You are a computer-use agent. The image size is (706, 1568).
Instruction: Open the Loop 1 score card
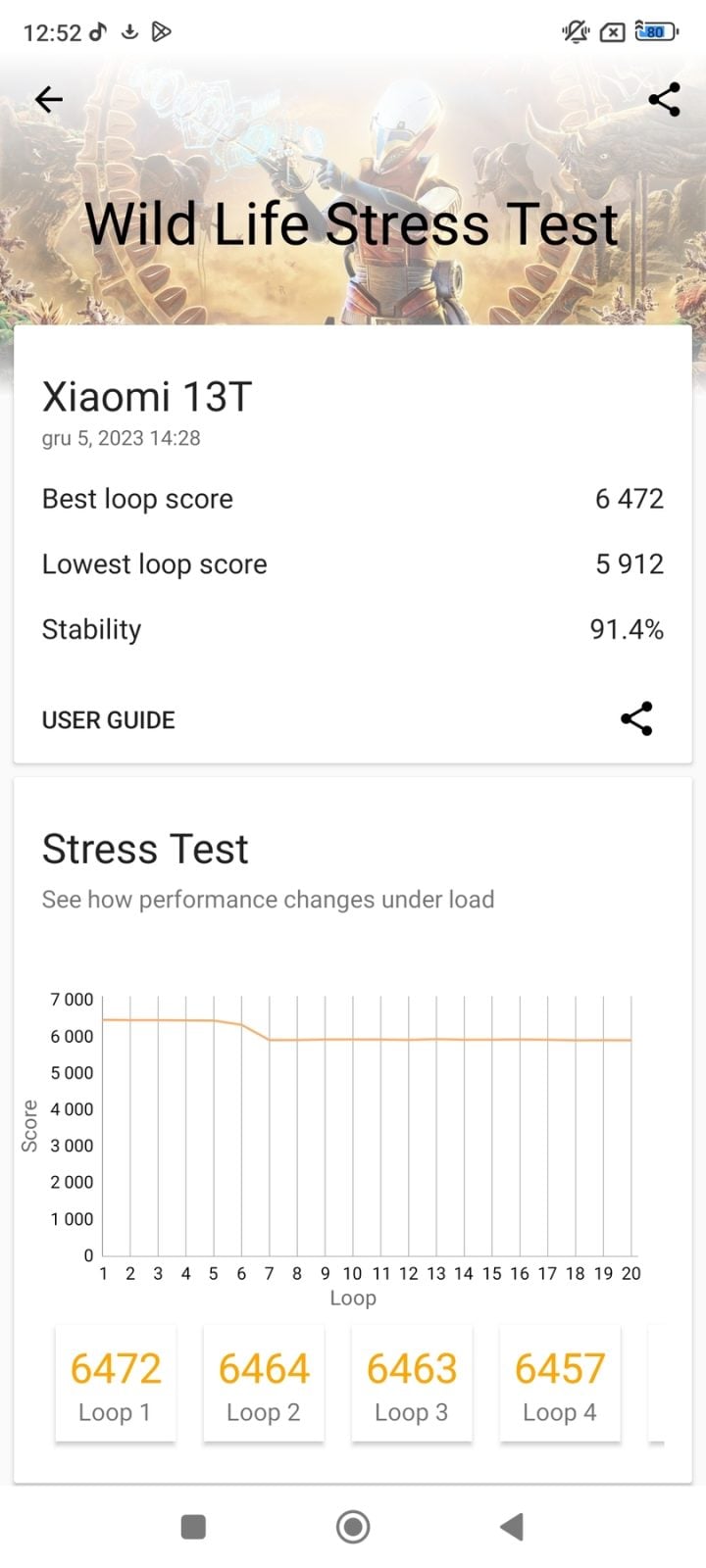[x=116, y=1384]
